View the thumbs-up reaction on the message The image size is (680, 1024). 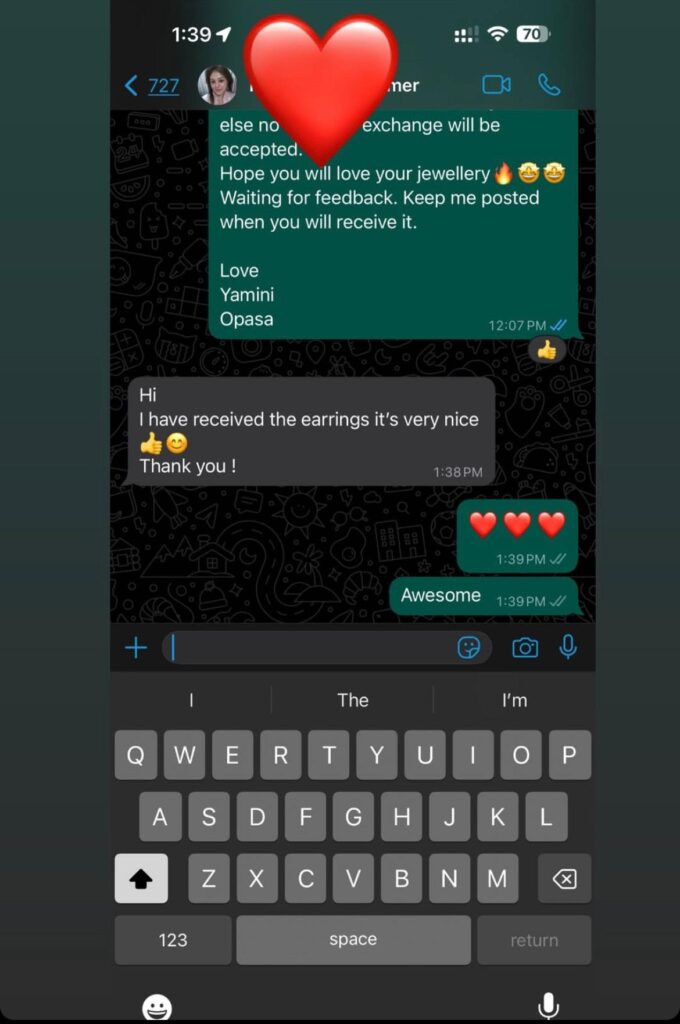tap(546, 350)
